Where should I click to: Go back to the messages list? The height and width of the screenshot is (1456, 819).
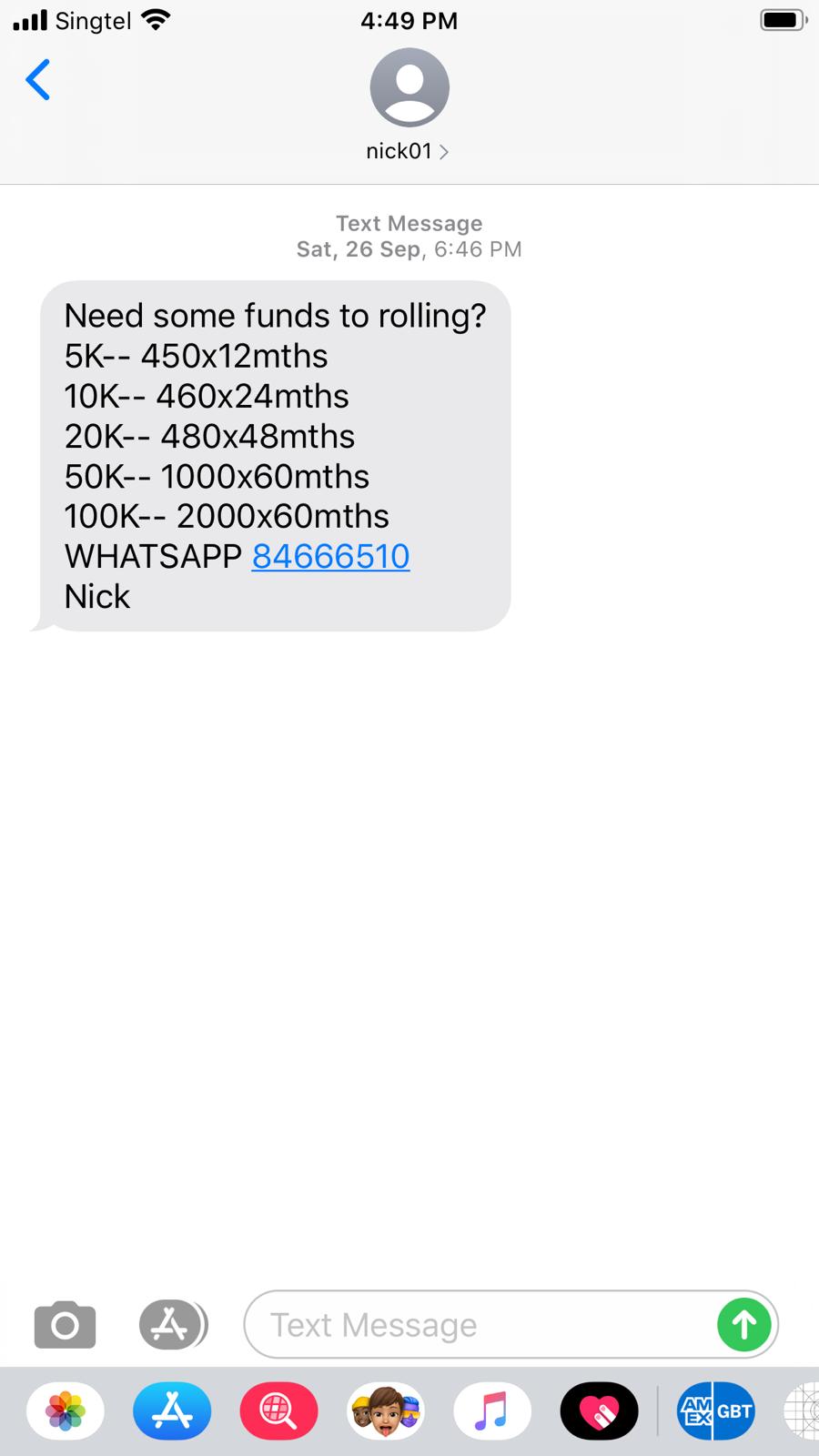tap(38, 80)
